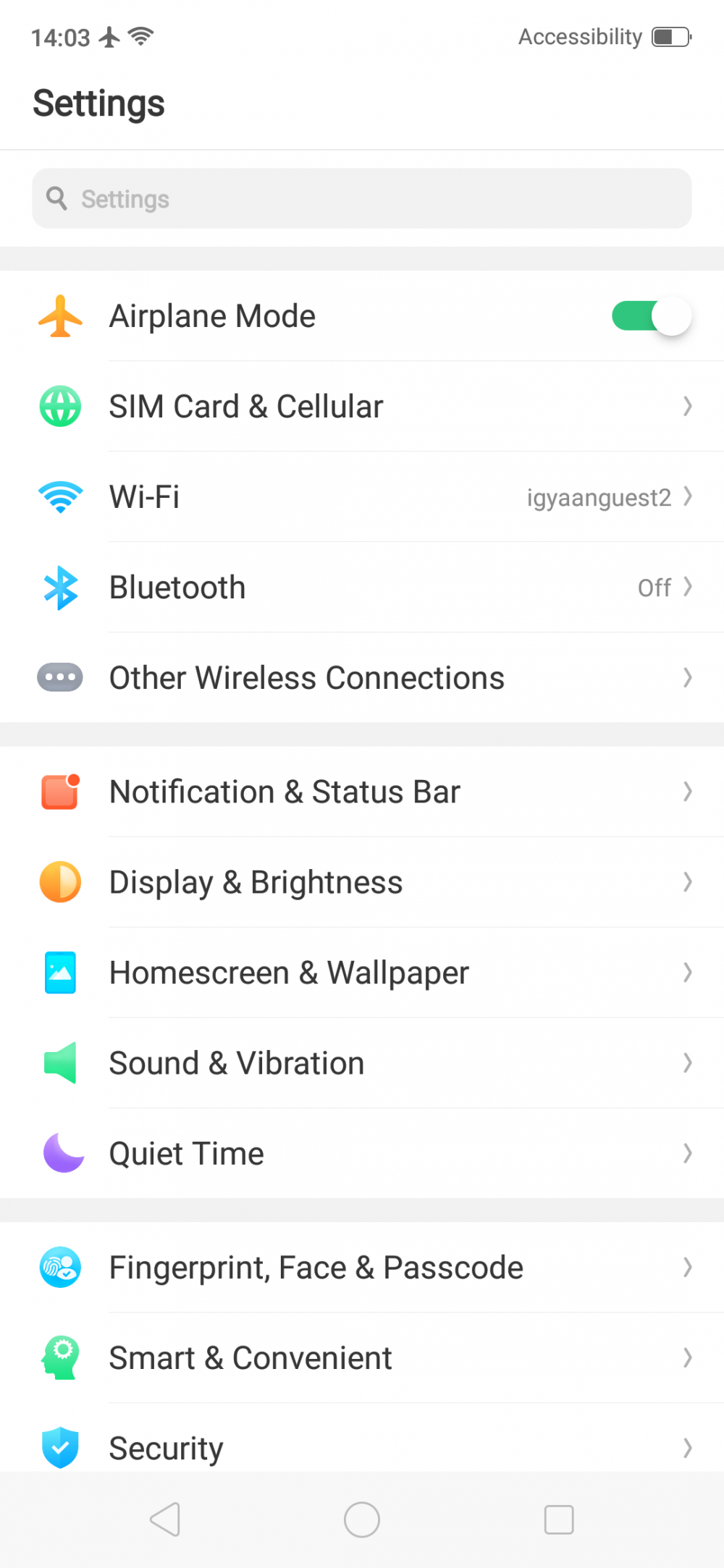Open Wi-Fi settings
This screenshot has height=1568, width=724.
pos(362,497)
